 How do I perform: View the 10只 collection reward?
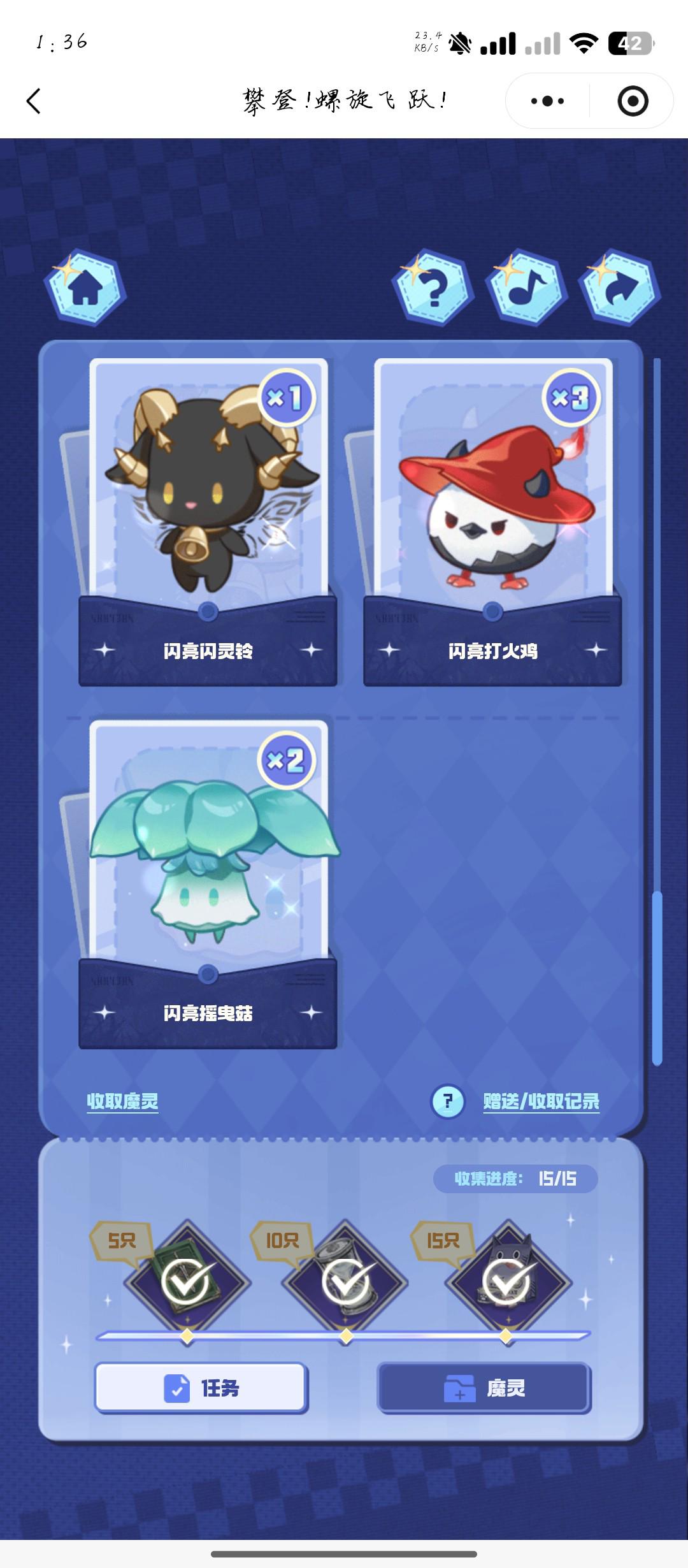click(346, 1282)
